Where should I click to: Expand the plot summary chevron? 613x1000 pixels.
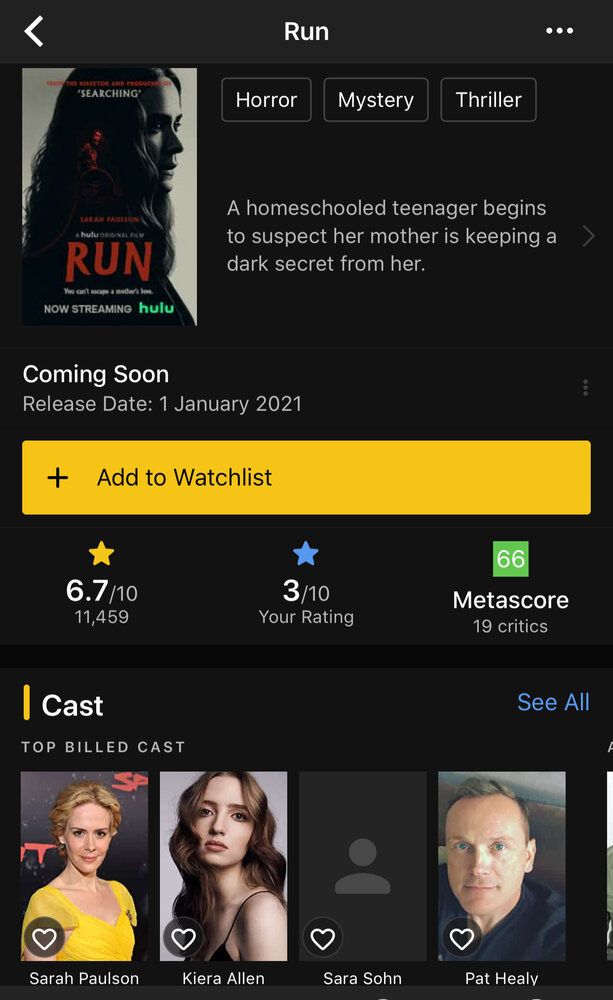[588, 236]
